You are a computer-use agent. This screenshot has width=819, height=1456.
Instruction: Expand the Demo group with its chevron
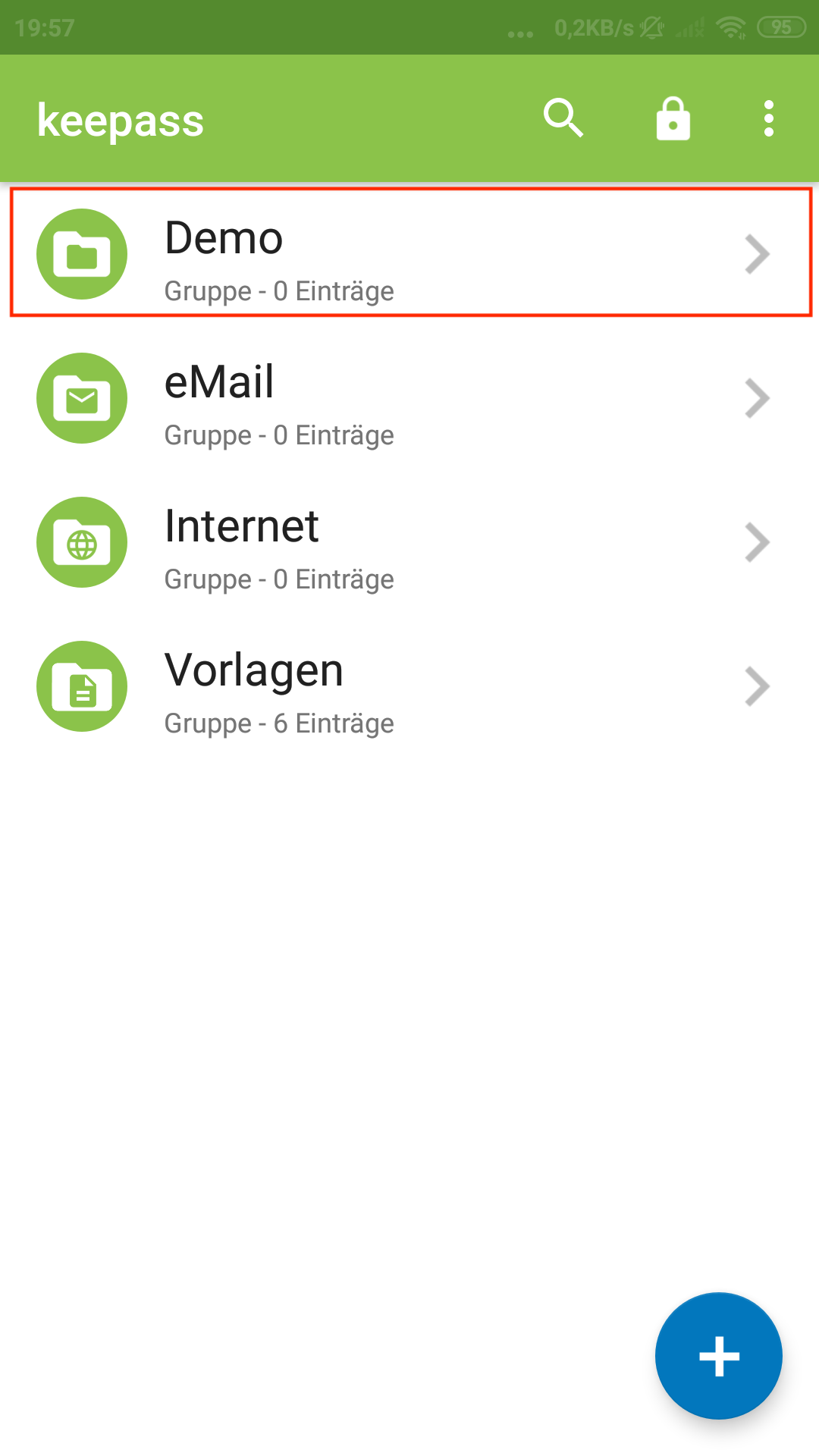[758, 254]
